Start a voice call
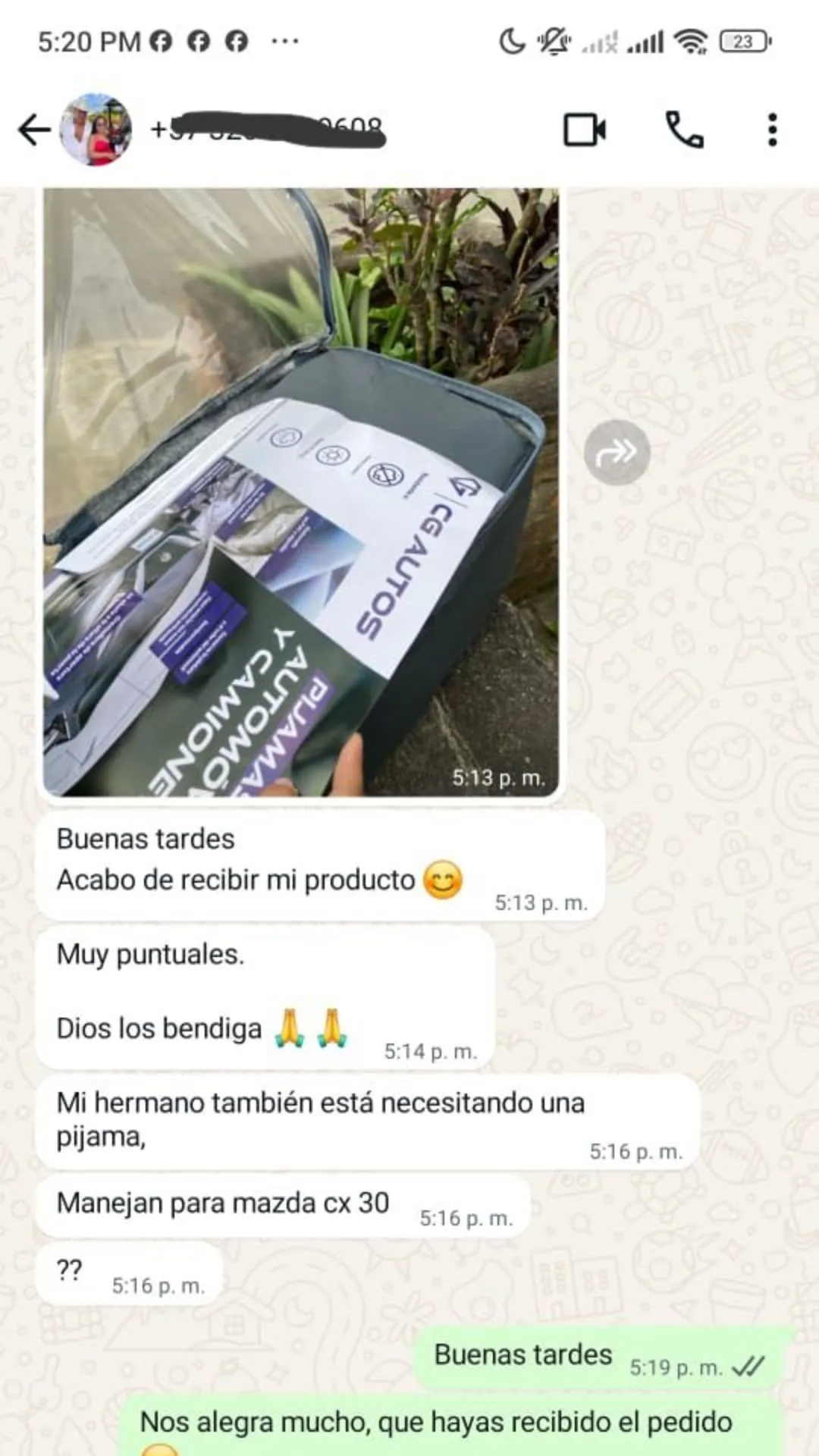The width and height of the screenshot is (819, 1456). pyautogui.click(x=684, y=130)
